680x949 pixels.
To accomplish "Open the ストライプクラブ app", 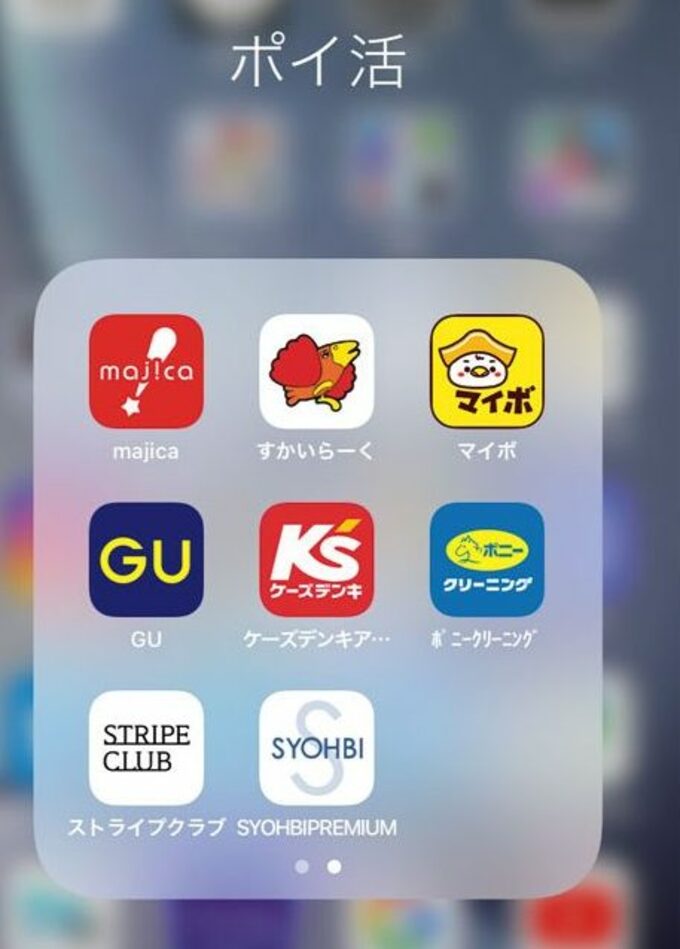I will [x=146, y=747].
